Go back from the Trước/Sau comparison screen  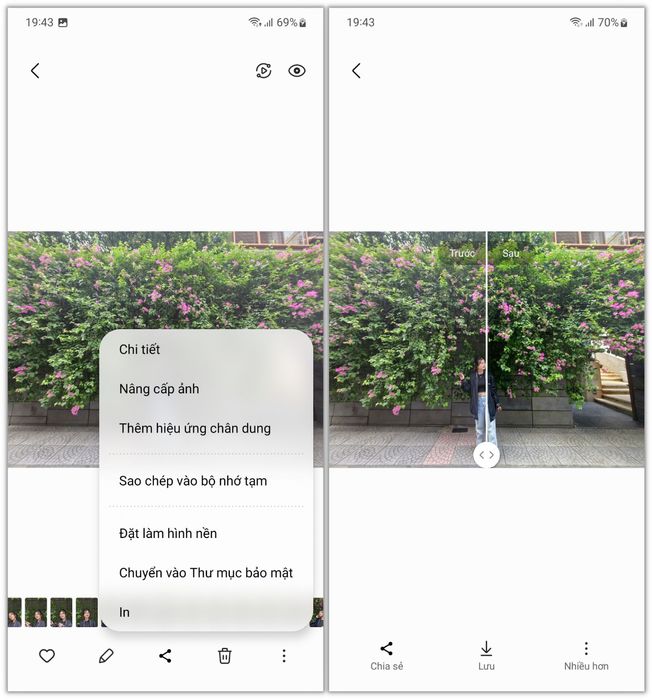pyautogui.click(x=356, y=71)
